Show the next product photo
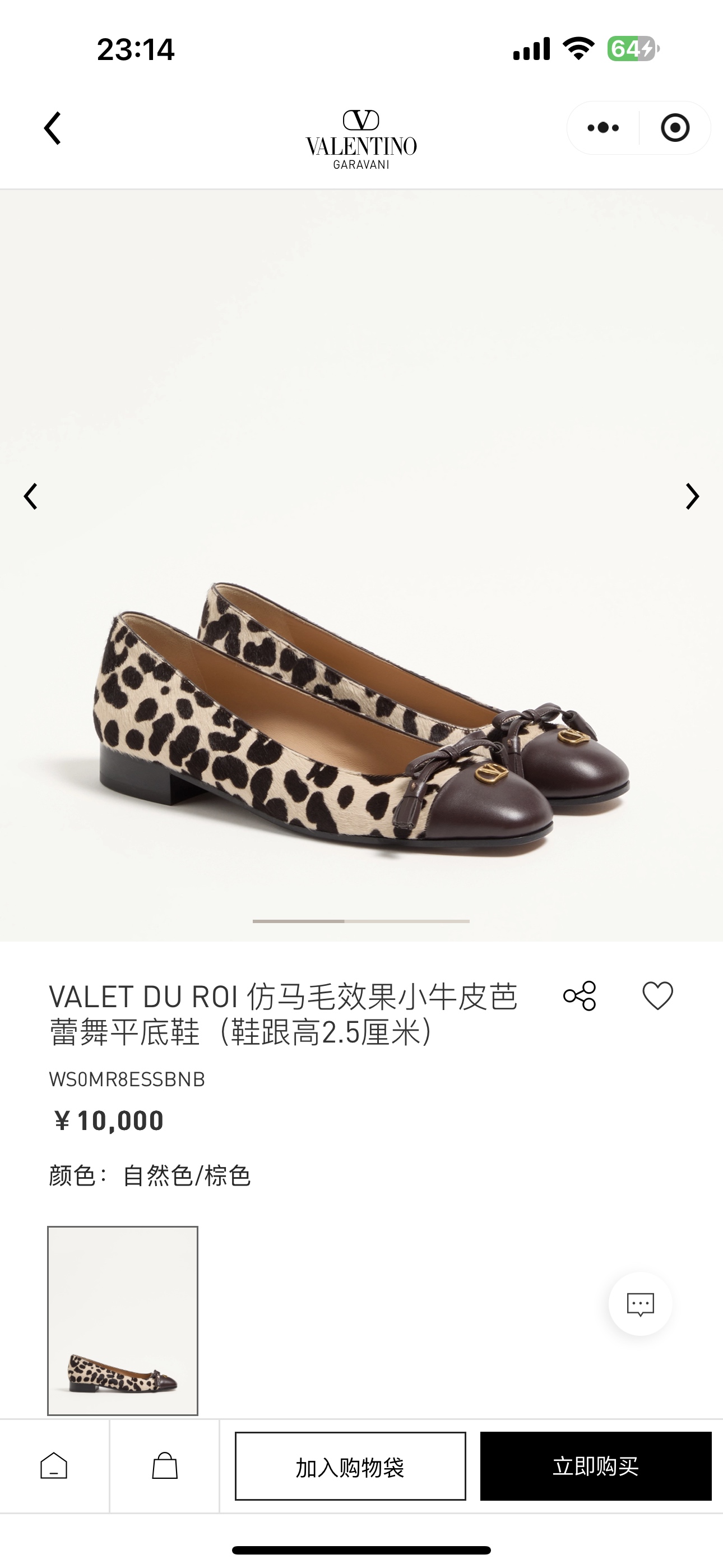 692,496
